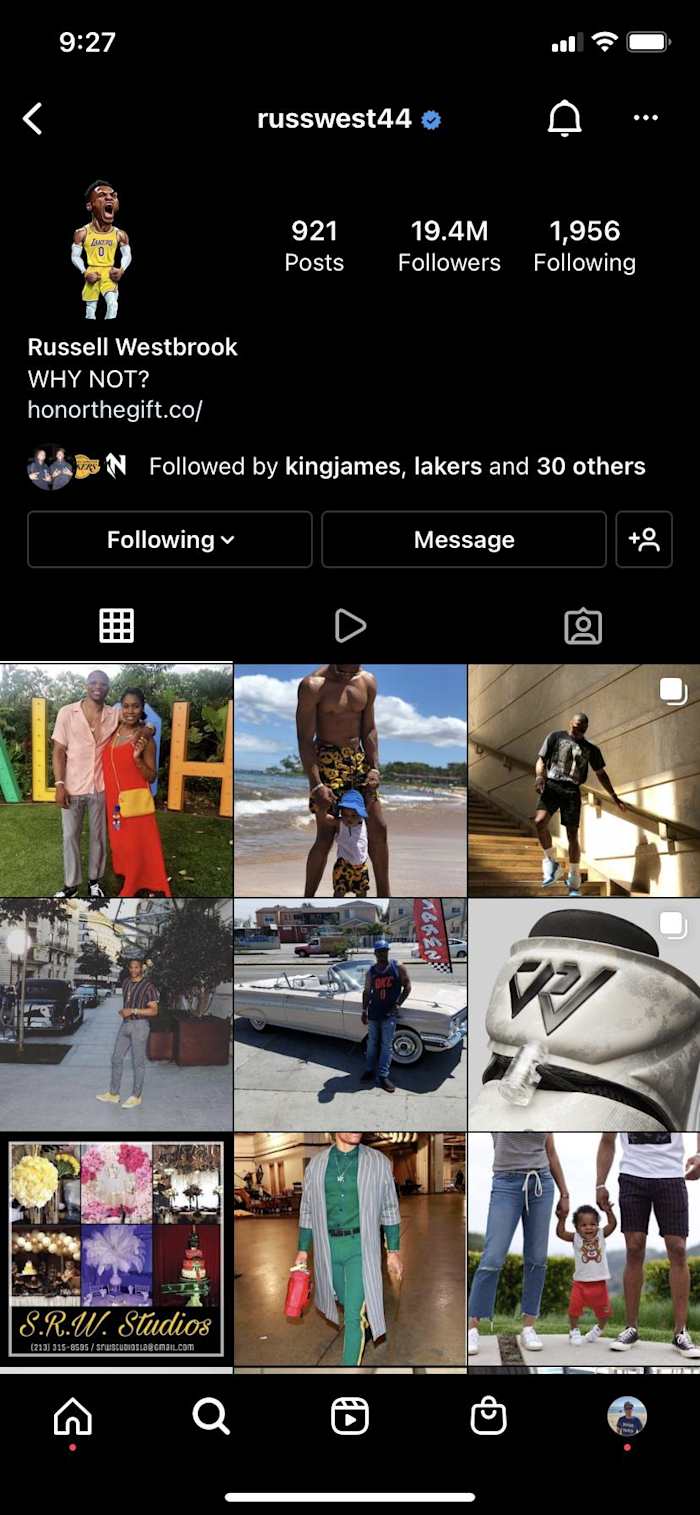Open the notifications bell for russwest44

point(564,119)
